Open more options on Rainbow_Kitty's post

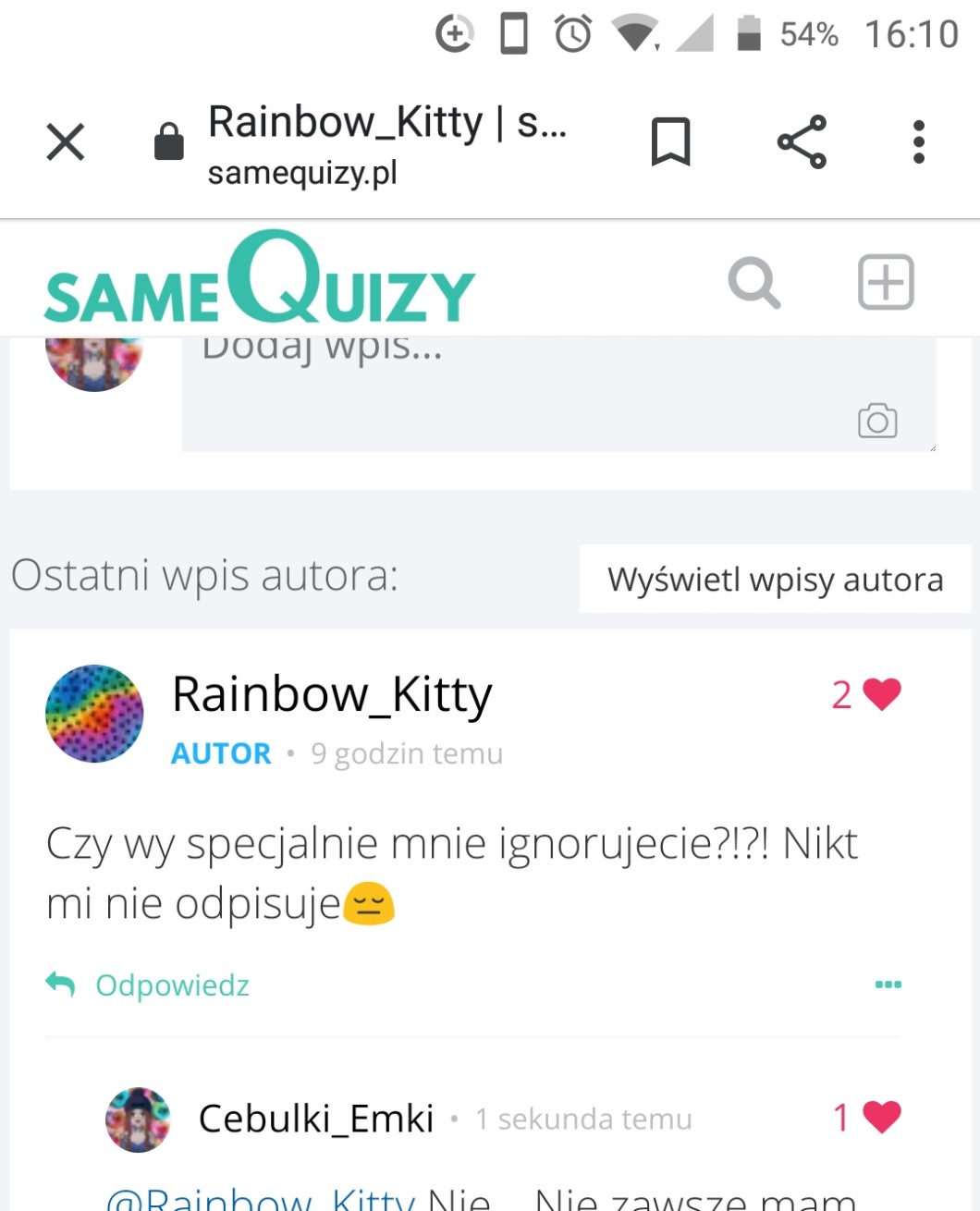coord(888,985)
